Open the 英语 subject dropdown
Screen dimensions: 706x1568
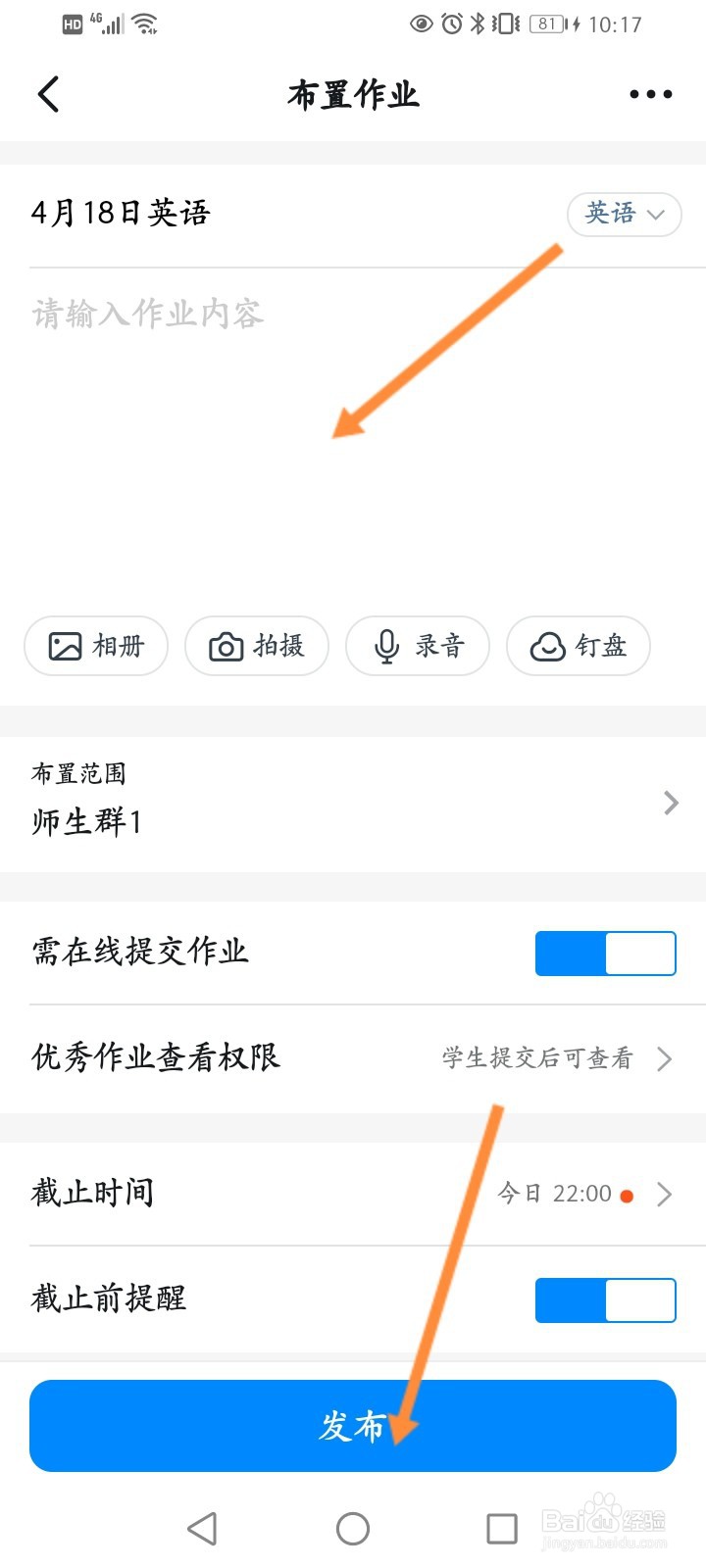pyautogui.click(x=625, y=214)
